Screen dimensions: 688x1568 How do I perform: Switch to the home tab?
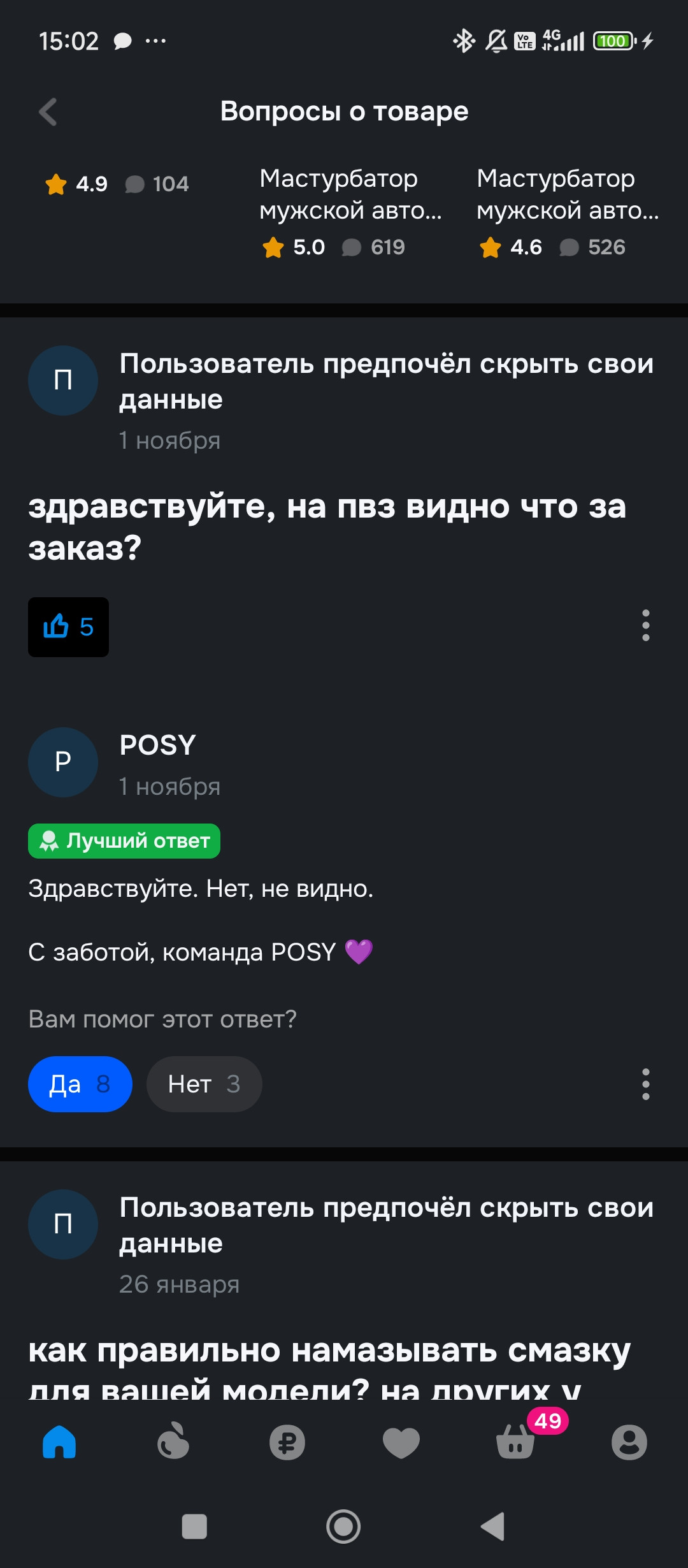coord(59,1442)
